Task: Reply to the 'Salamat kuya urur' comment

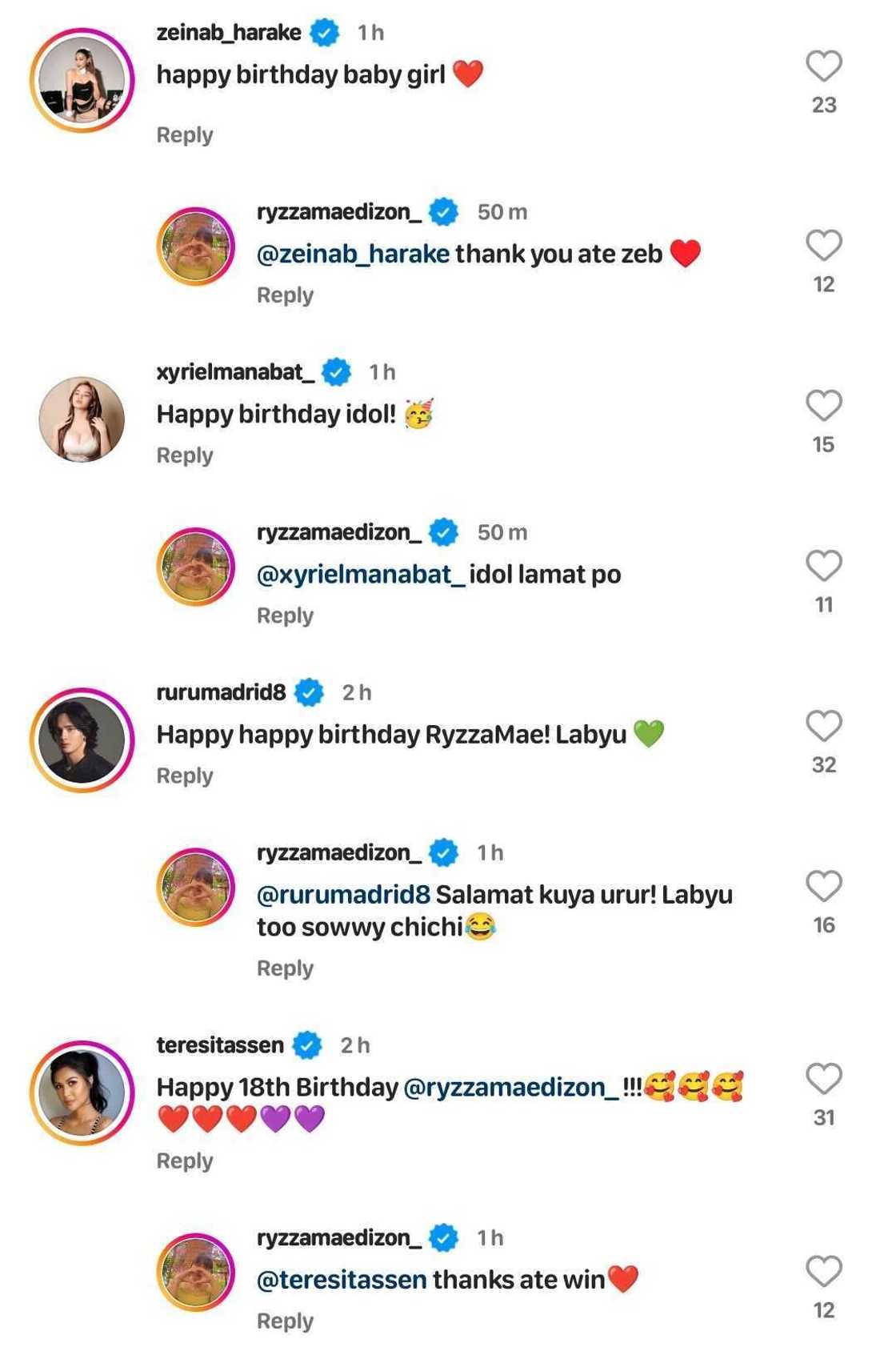Action: pos(285,968)
